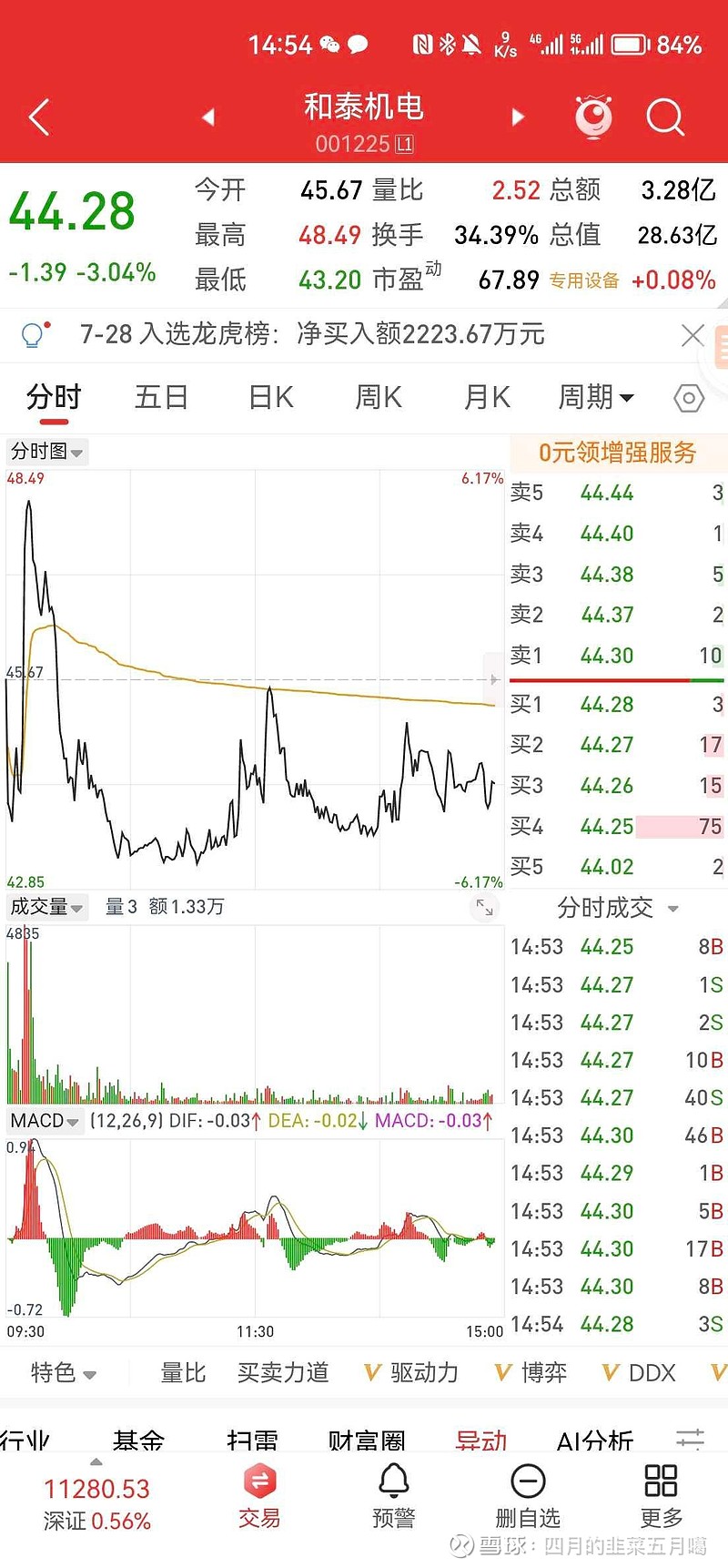Switch to the 周K chart tab
The width and height of the screenshot is (728, 1568).
tap(379, 397)
